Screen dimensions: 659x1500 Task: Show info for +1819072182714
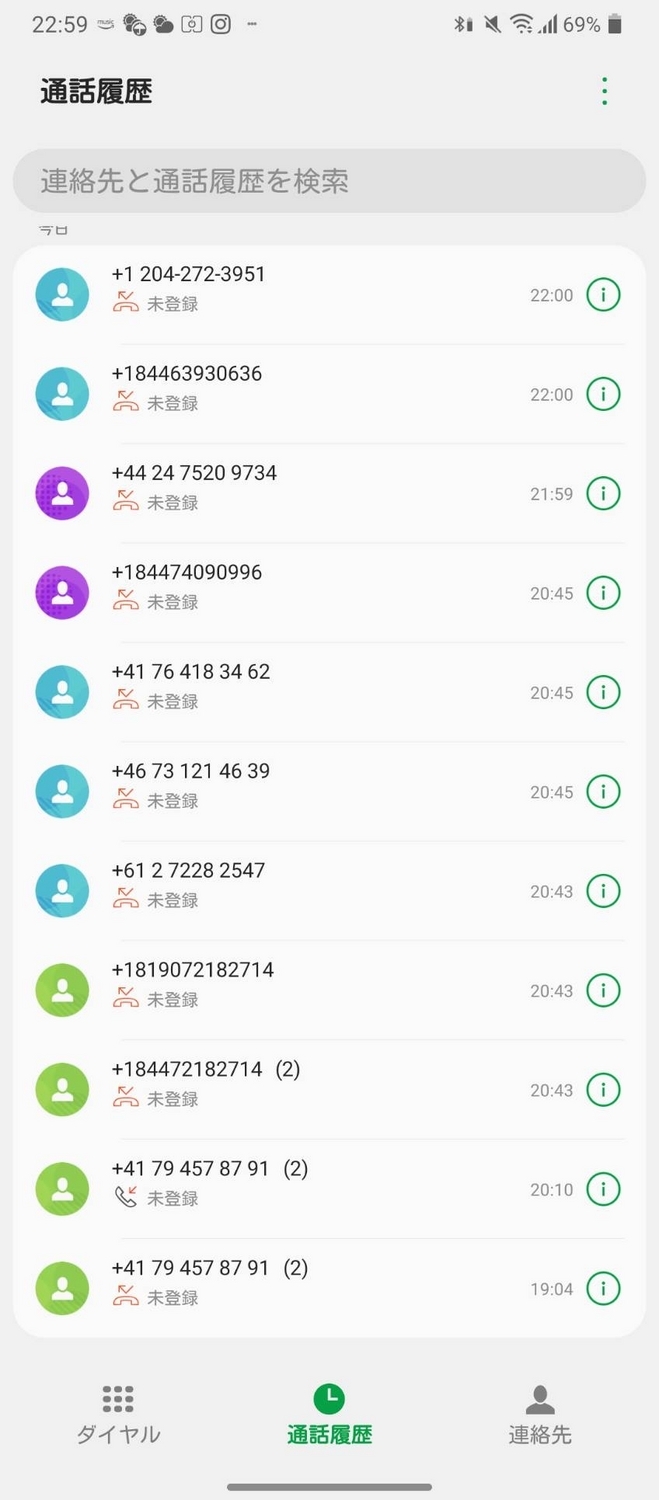point(603,990)
